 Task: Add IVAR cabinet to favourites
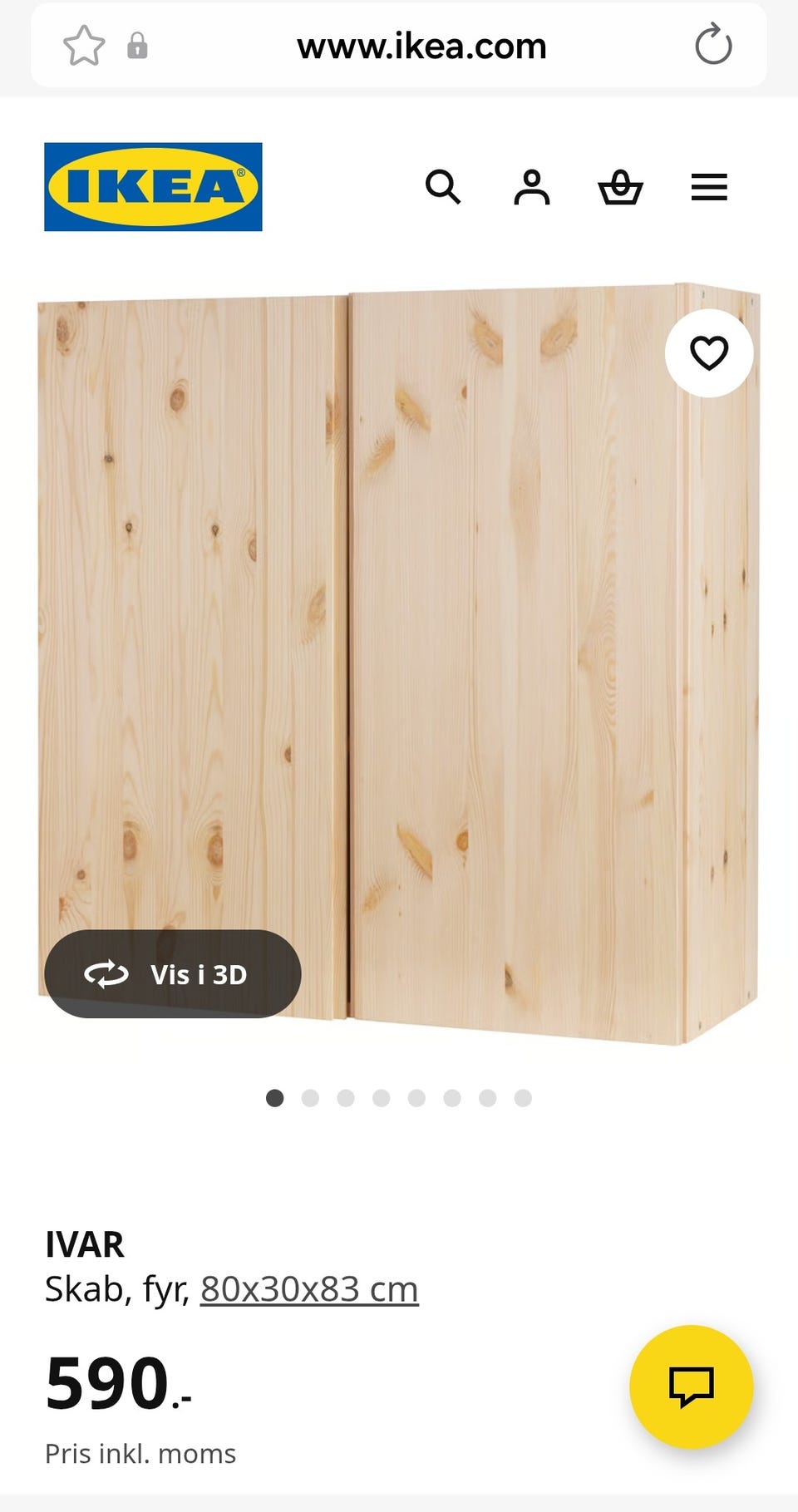point(709,353)
